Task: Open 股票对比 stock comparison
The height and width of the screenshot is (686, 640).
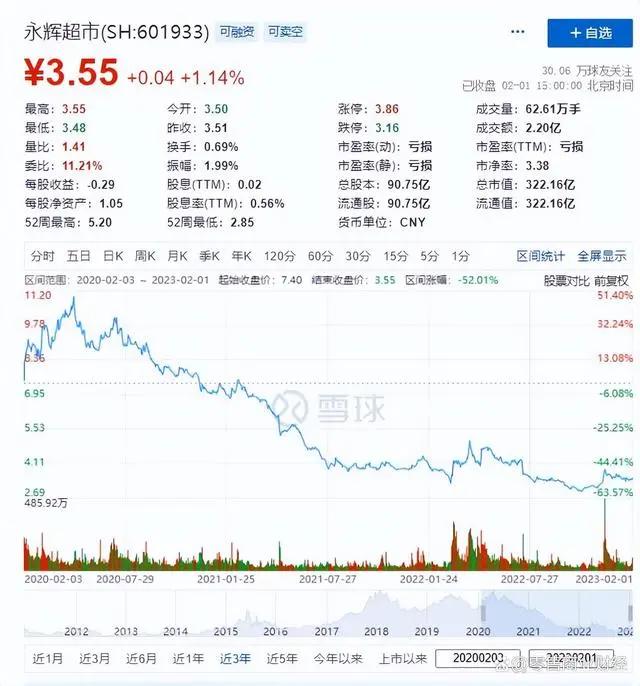Action: pos(565,279)
